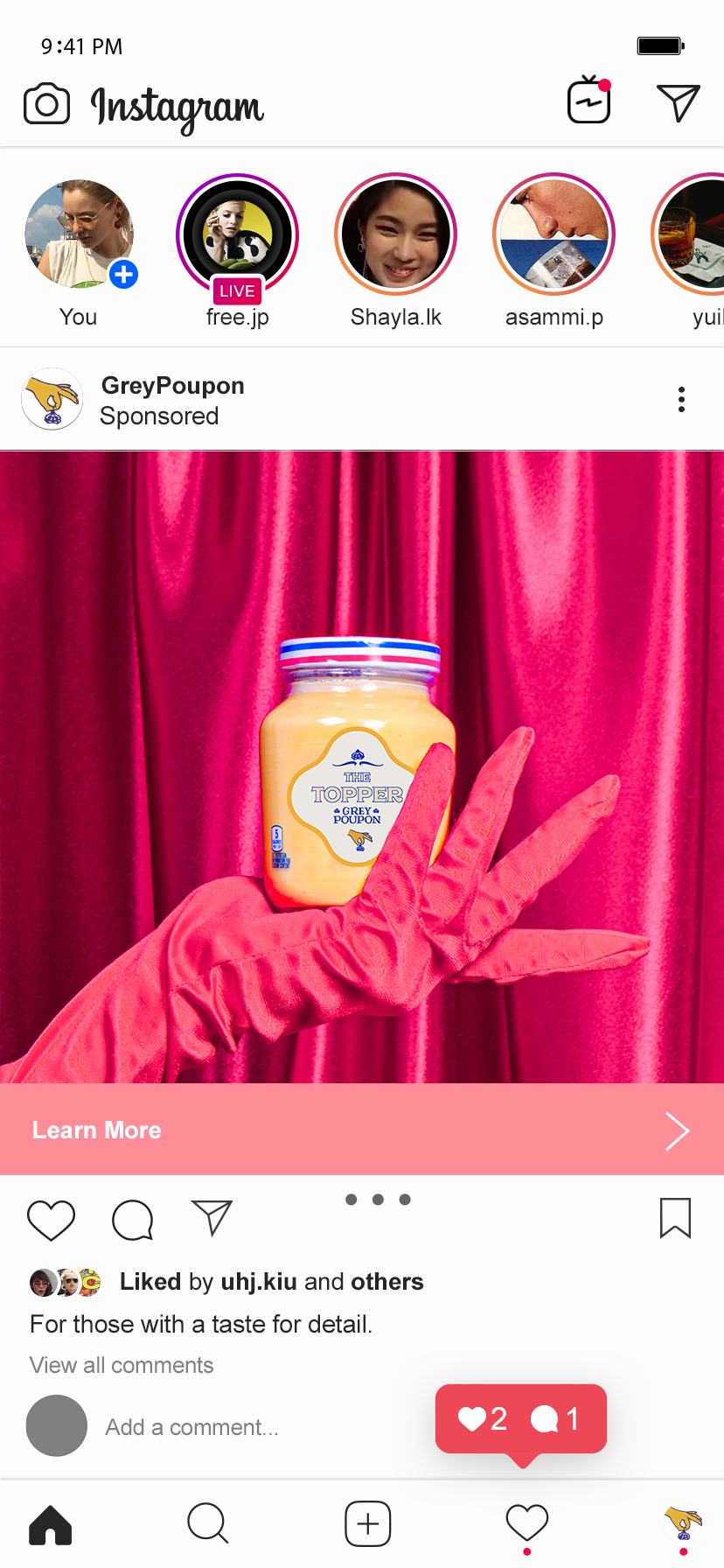The height and width of the screenshot is (1568, 724).
Task: Watch free.jp's live story
Action: [238, 234]
